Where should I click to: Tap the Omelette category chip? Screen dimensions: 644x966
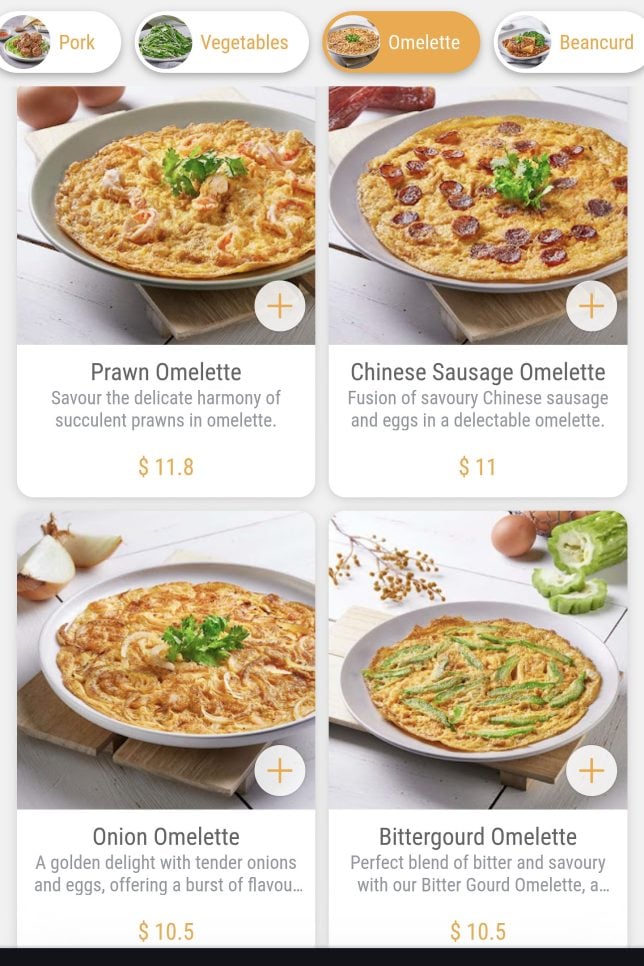pyautogui.click(x=402, y=42)
